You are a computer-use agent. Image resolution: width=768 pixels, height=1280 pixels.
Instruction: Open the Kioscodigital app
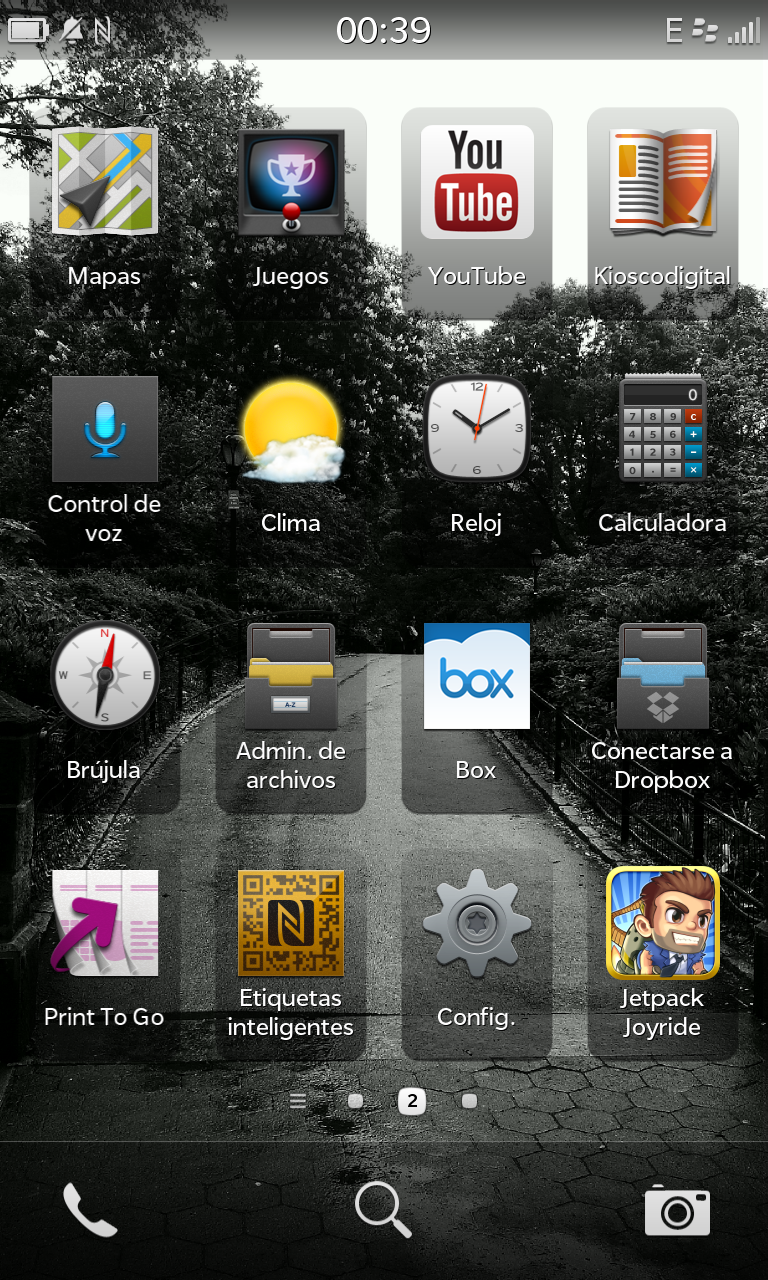[x=662, y=182]
